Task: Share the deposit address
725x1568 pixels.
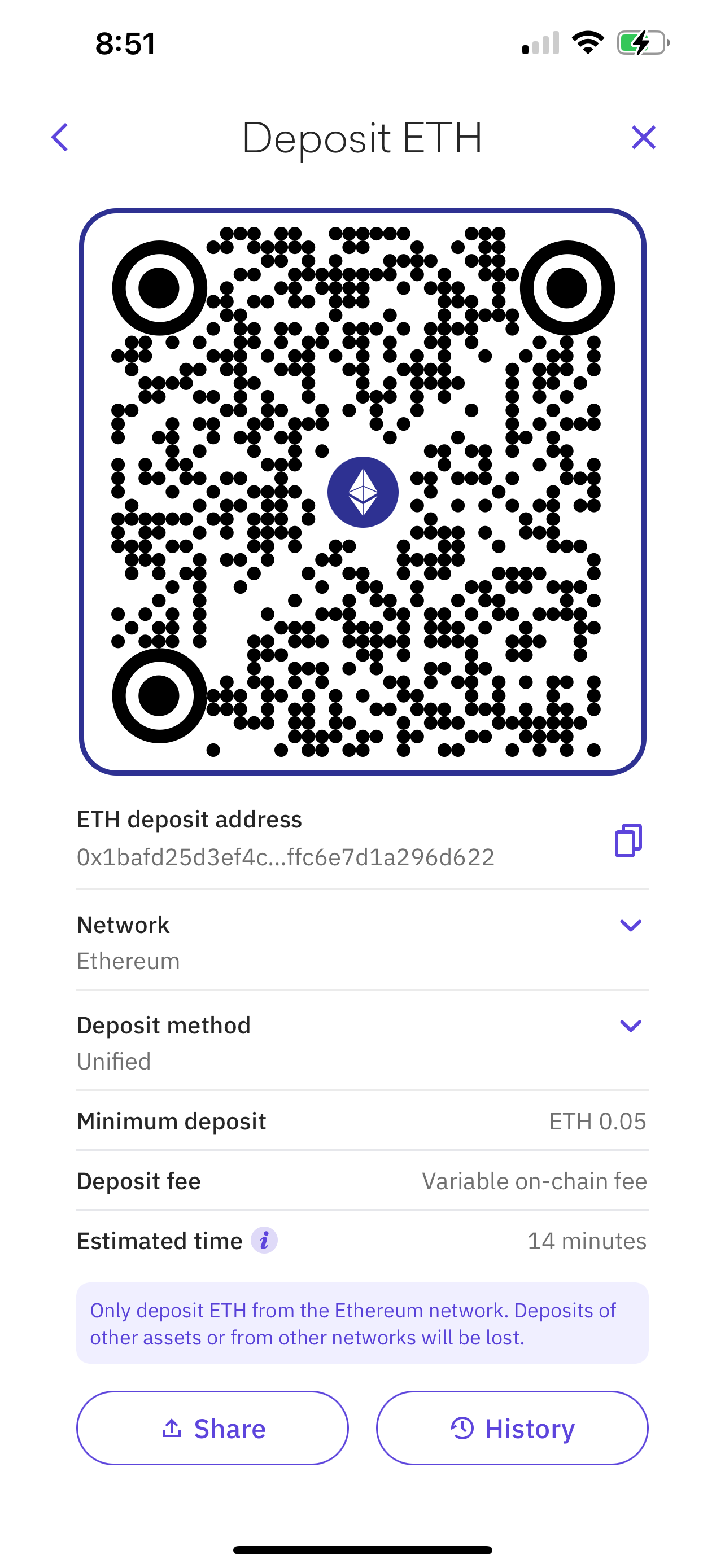Action: 212,1428
